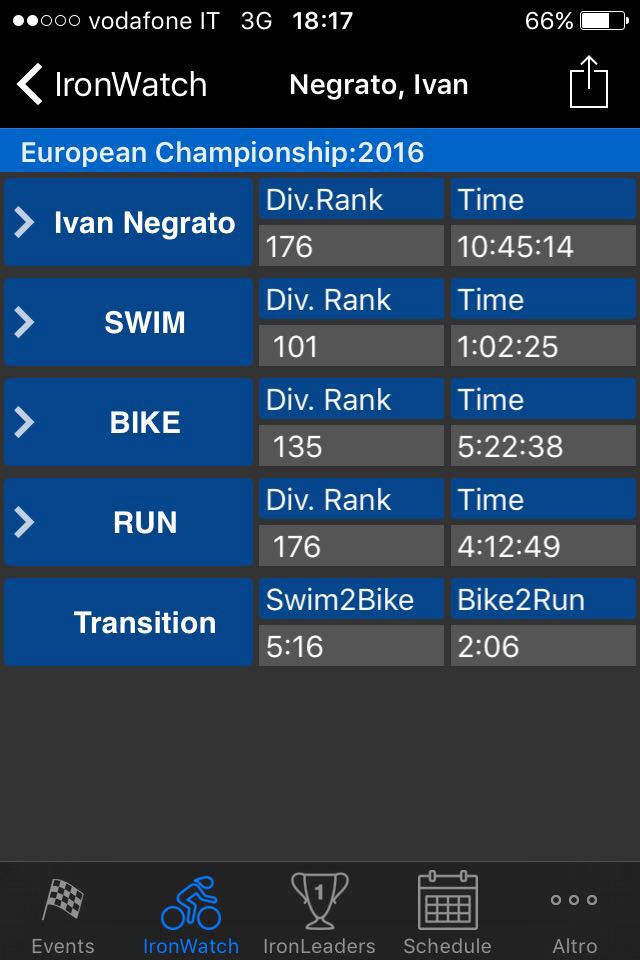Switch to the Schedule tab
The width and height of the screenshot is (640, 960).
[x=447, y=914]
